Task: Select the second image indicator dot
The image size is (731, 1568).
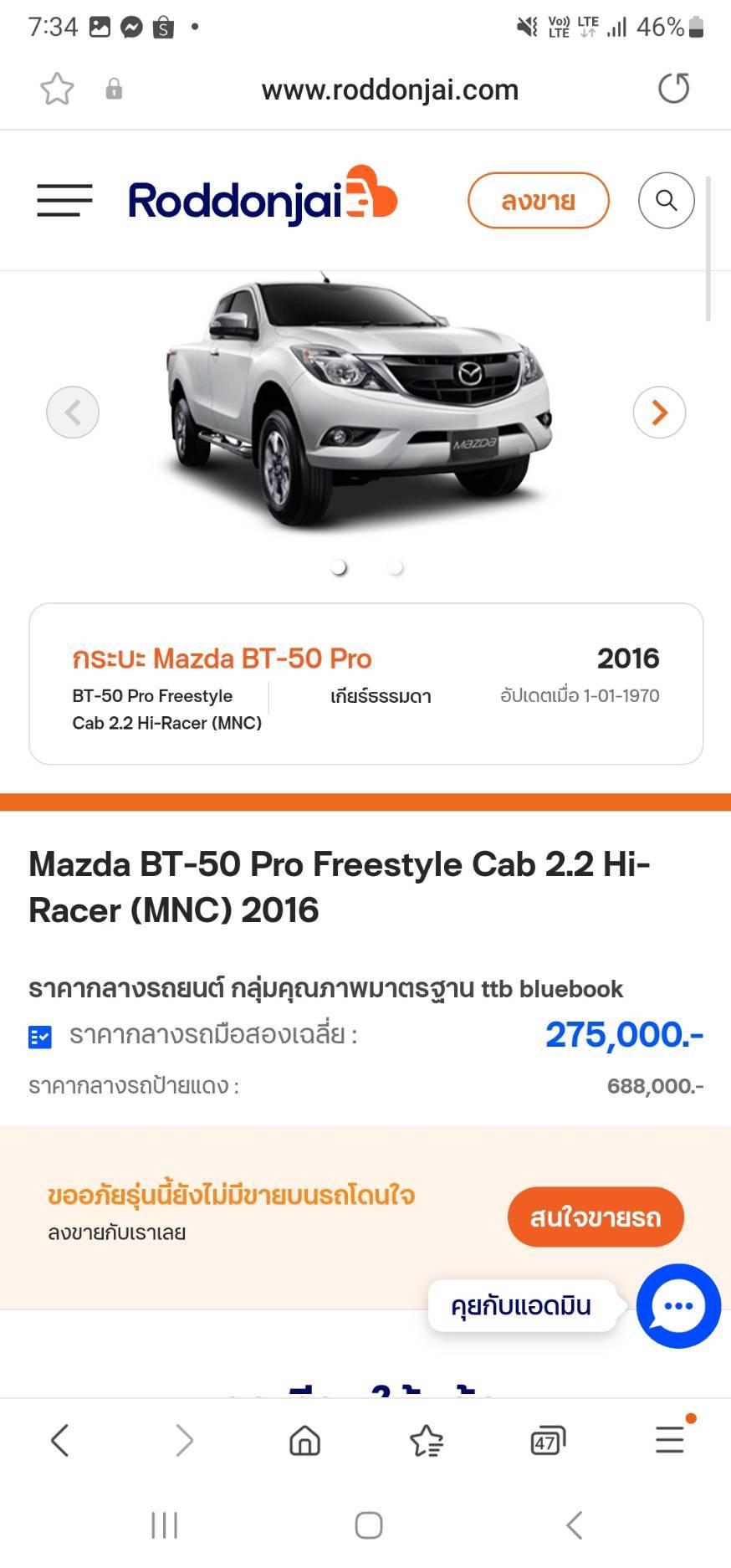Action: coord(396,568)
